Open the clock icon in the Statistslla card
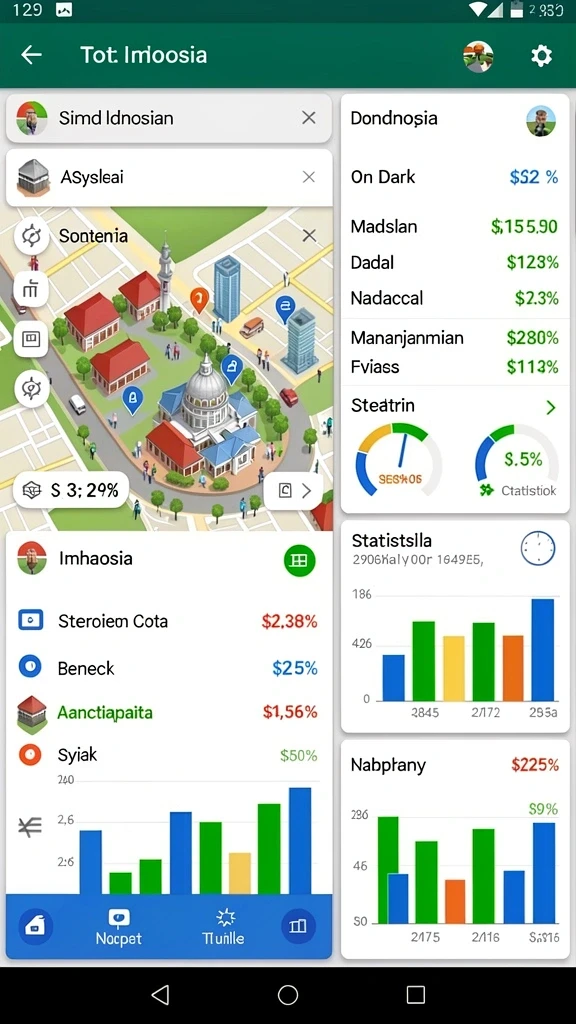The height and width of the screenshot is (1024, 576). (x=537, y=548)
